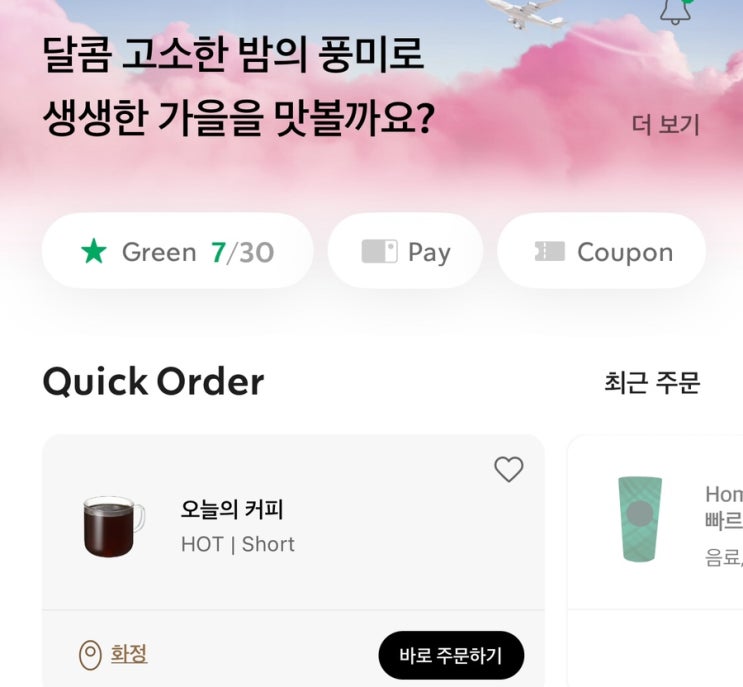Open the Pay button
743x687 pixels.
(x=405, y=251)
